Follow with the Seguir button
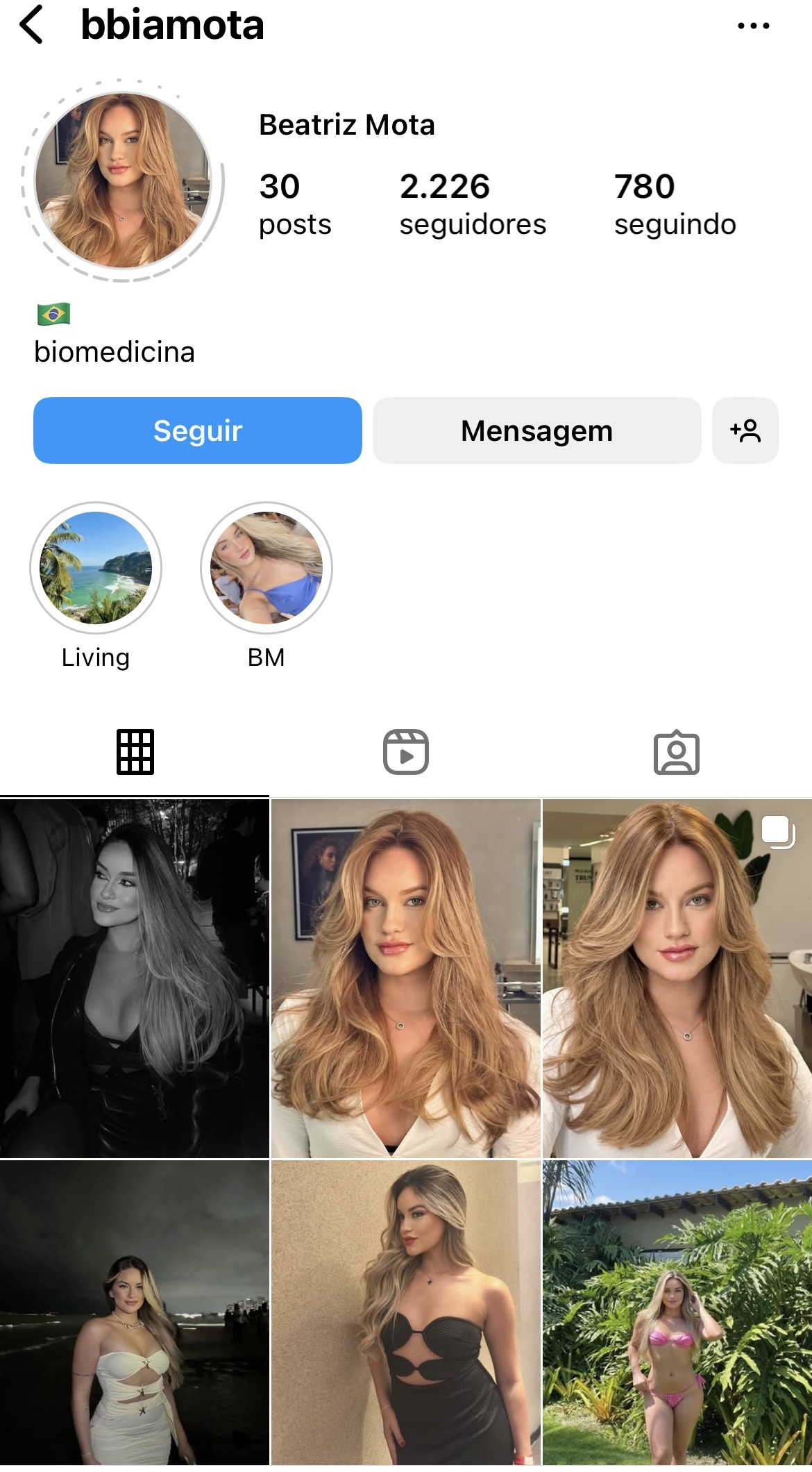 198,430
